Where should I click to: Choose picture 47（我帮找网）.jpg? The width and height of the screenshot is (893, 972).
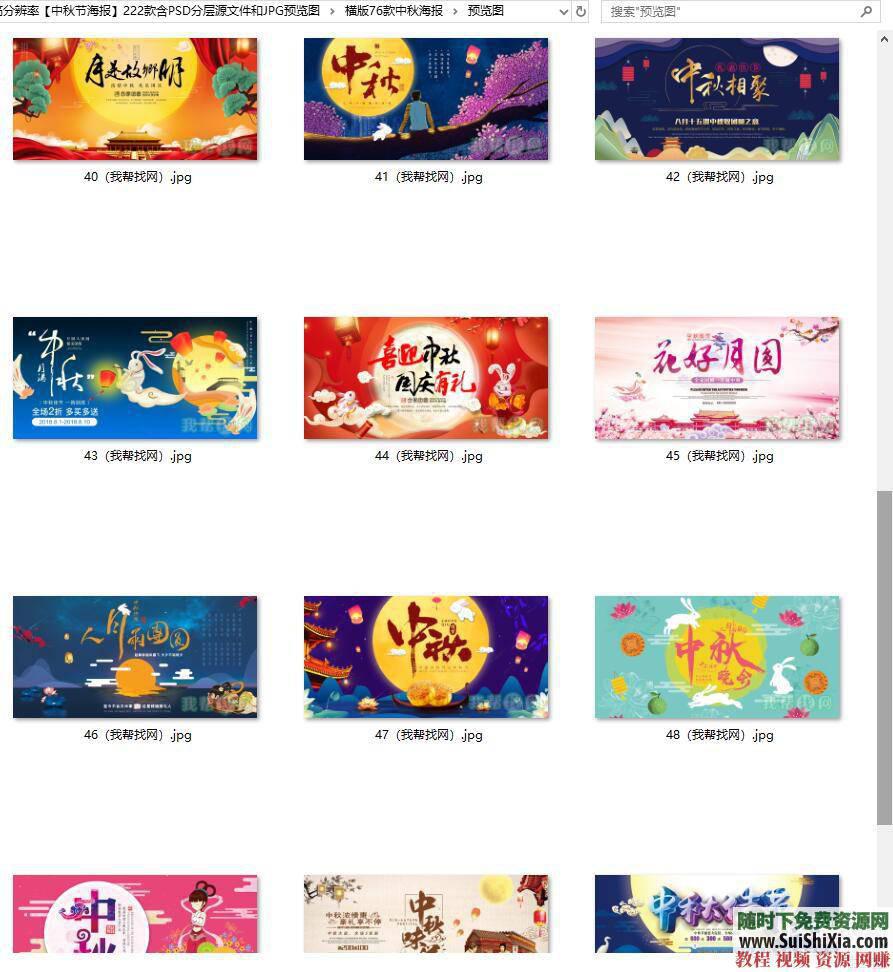coord(426,657)
